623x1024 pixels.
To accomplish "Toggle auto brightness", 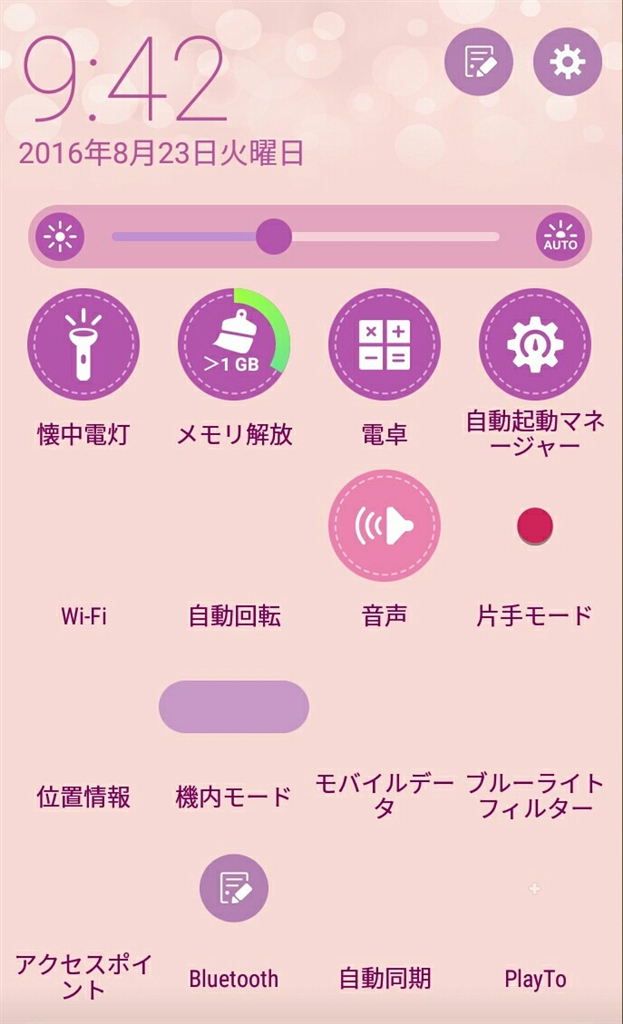I will tap(560, 238).
